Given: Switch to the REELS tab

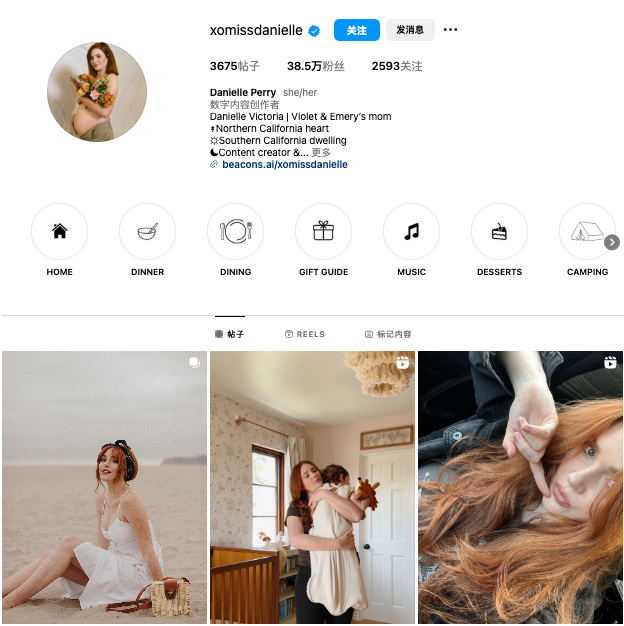Looking at the screenshot, I should click(304, 334).
